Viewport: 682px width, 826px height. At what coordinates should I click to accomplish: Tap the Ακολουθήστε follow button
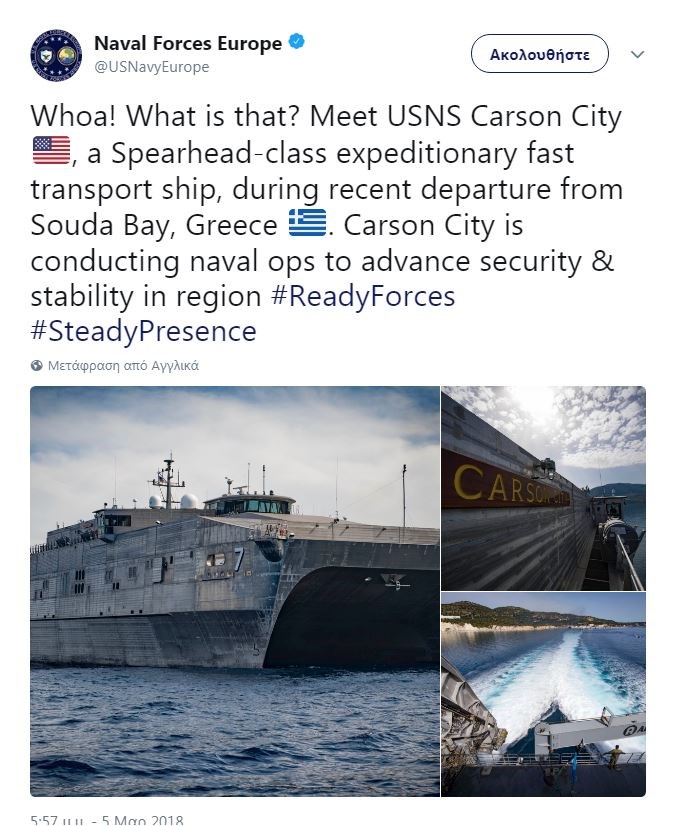tap(539, 55)
